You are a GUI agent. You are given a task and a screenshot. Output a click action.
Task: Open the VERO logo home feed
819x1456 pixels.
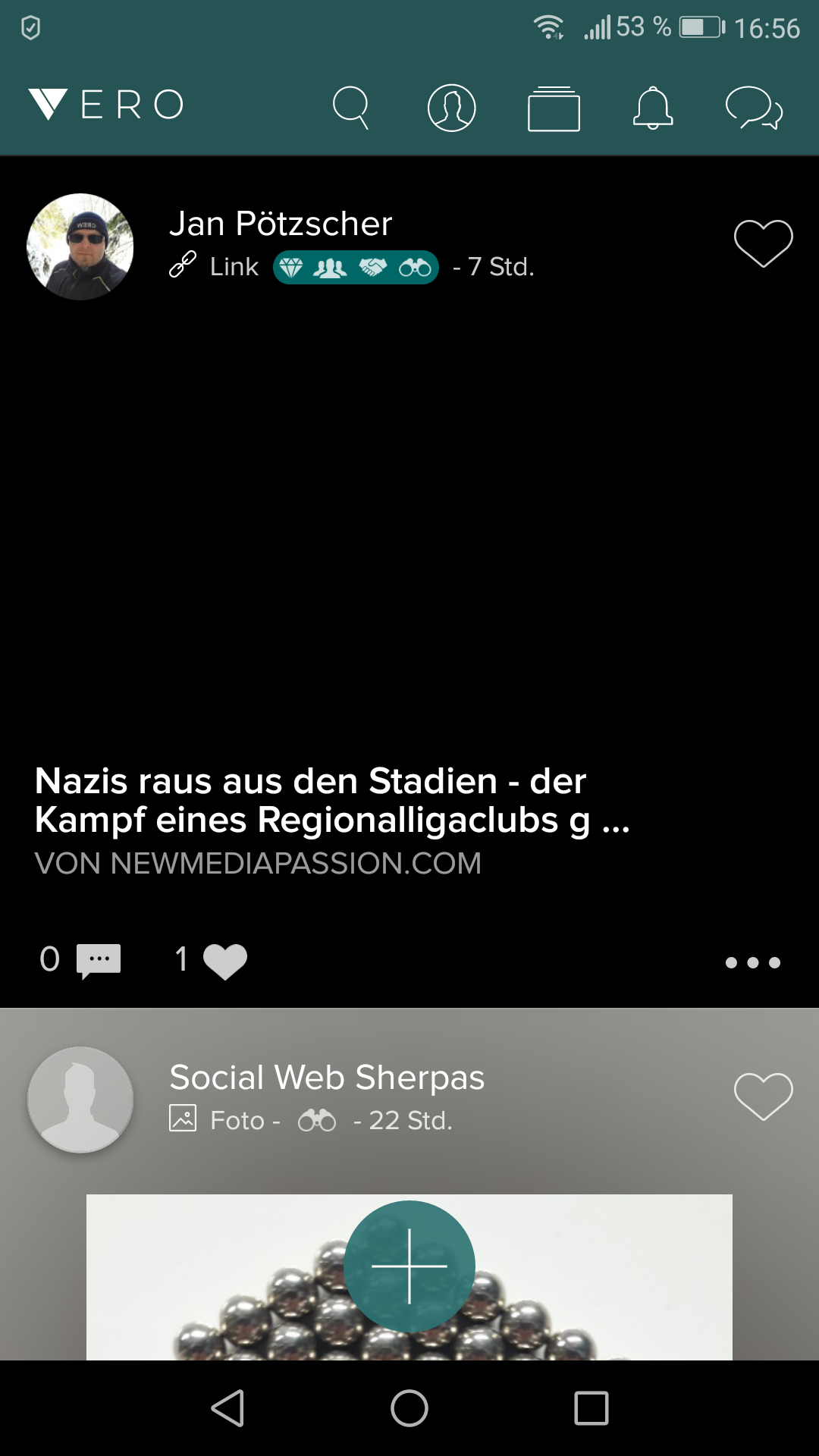(x=106, y=105)
